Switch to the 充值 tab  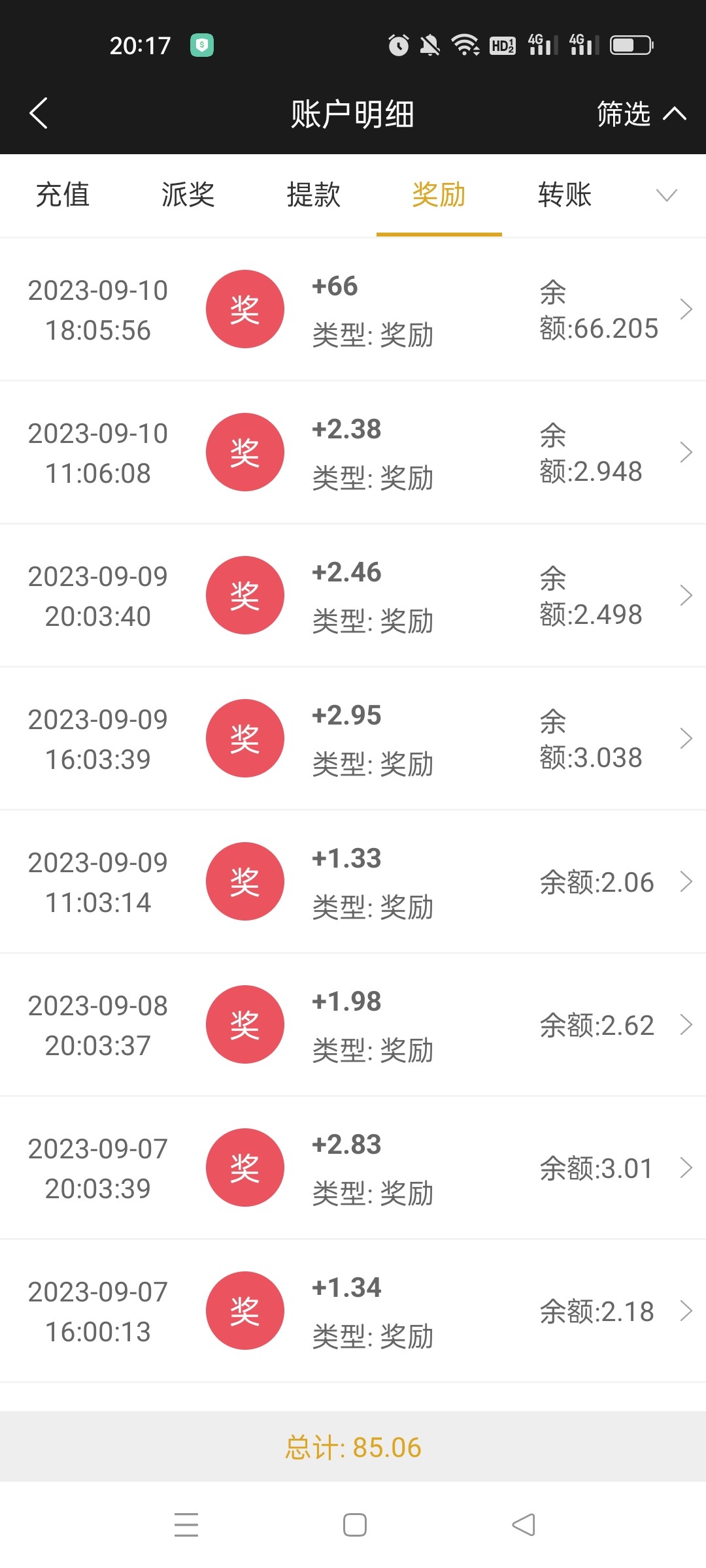coord(63,195)
